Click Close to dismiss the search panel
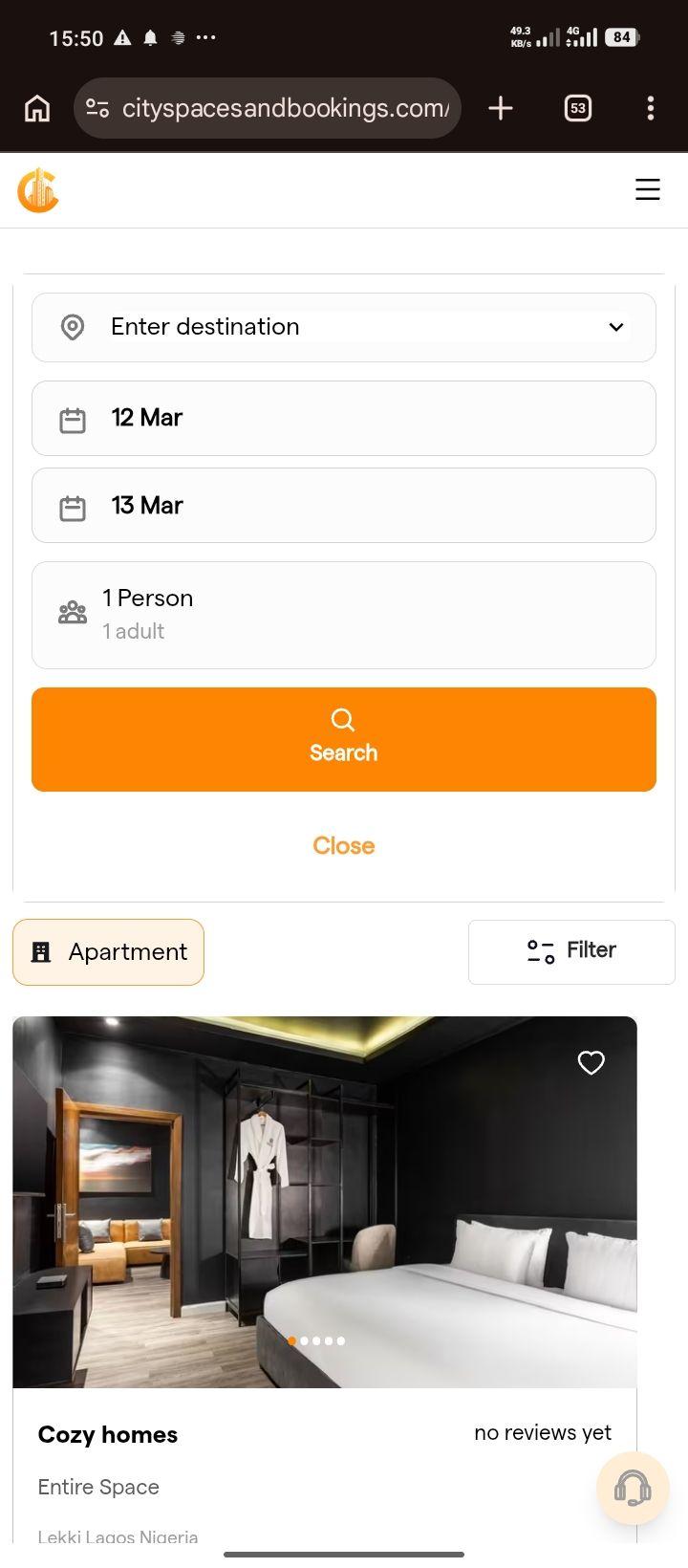The width and height of the screenshot is (688, 1568). pyautogui.click(x=343, y=845)
